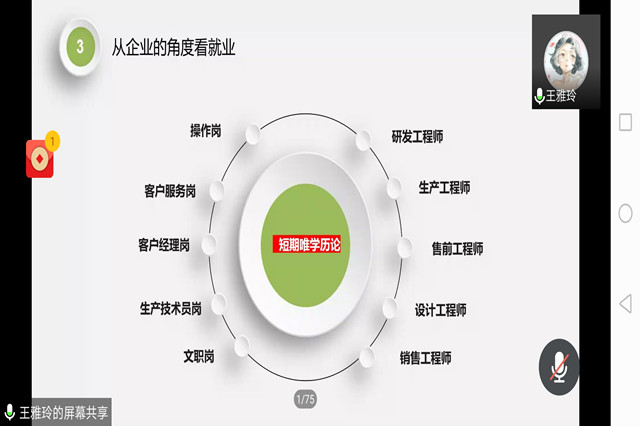
Task: Go to the home screen
Action: click(x=625, y=213)
